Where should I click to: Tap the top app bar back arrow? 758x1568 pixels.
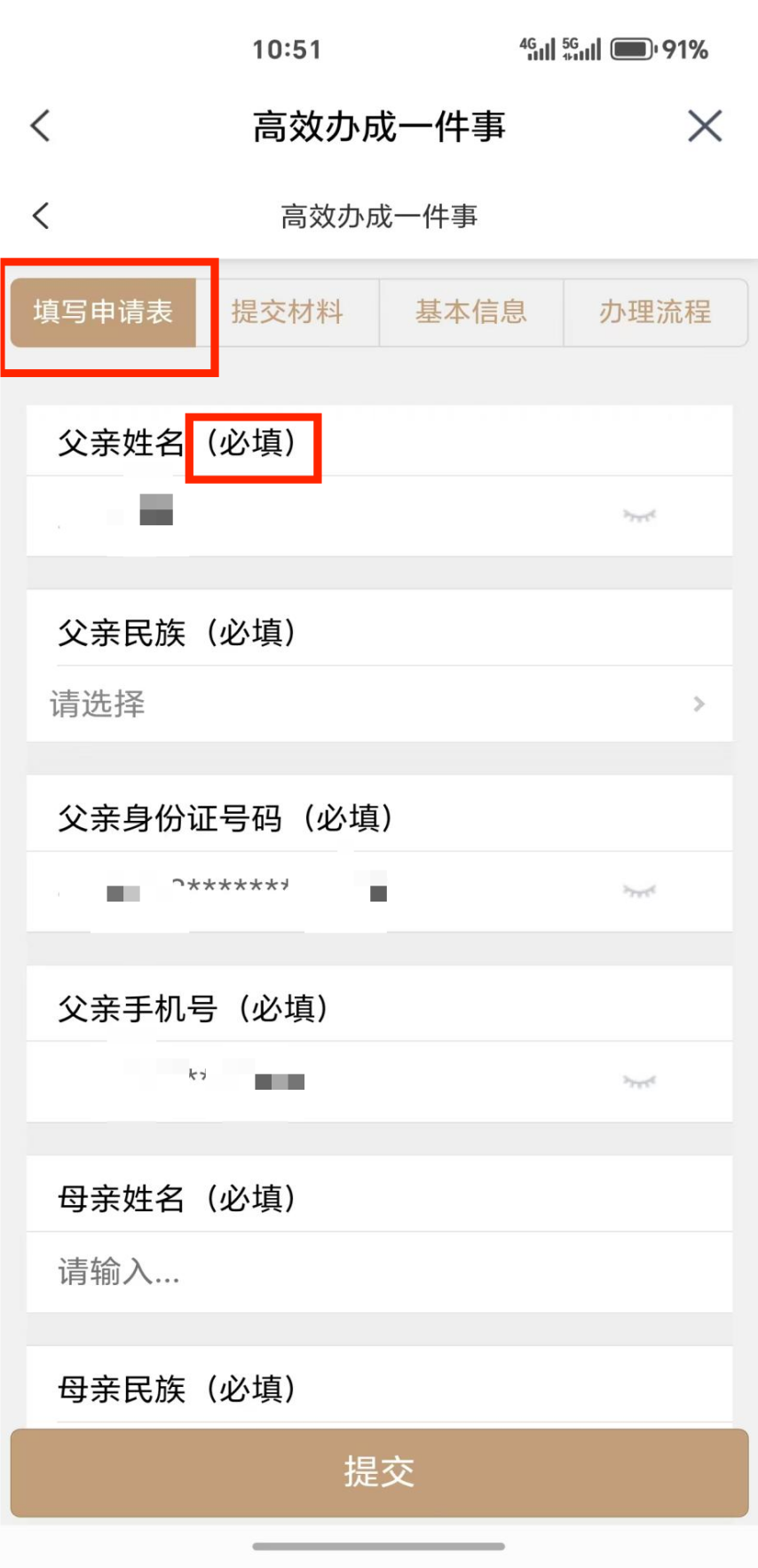tap(41, 126)
